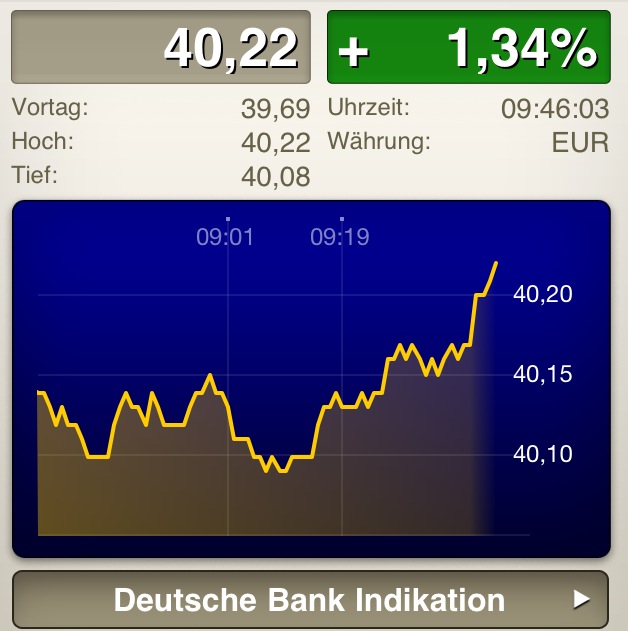Open the Deutsche Bank Indikation selector

310,600
